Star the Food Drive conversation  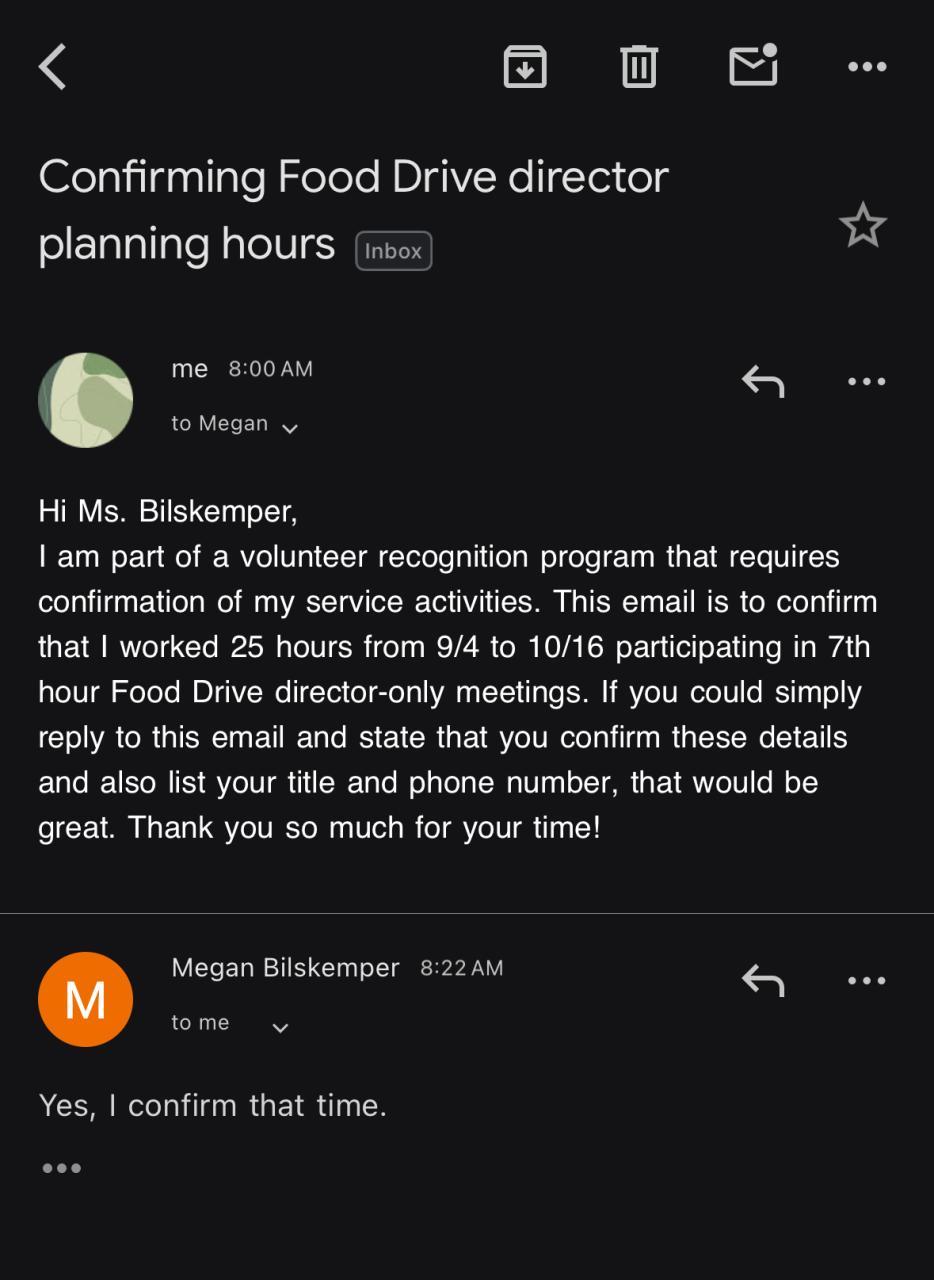(x=862, y=226)
